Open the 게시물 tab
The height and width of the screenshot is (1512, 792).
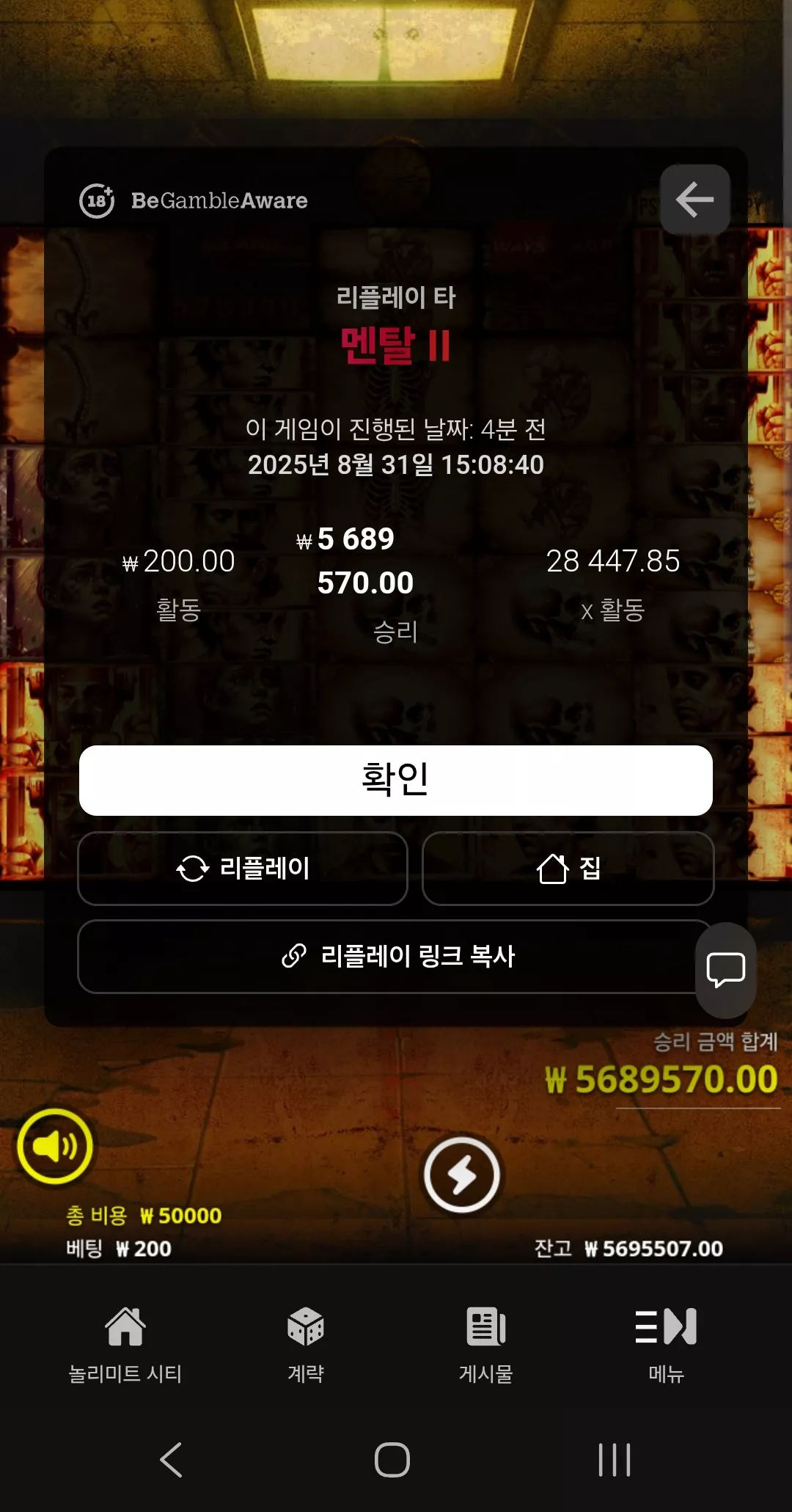(x=486, y=1345)
